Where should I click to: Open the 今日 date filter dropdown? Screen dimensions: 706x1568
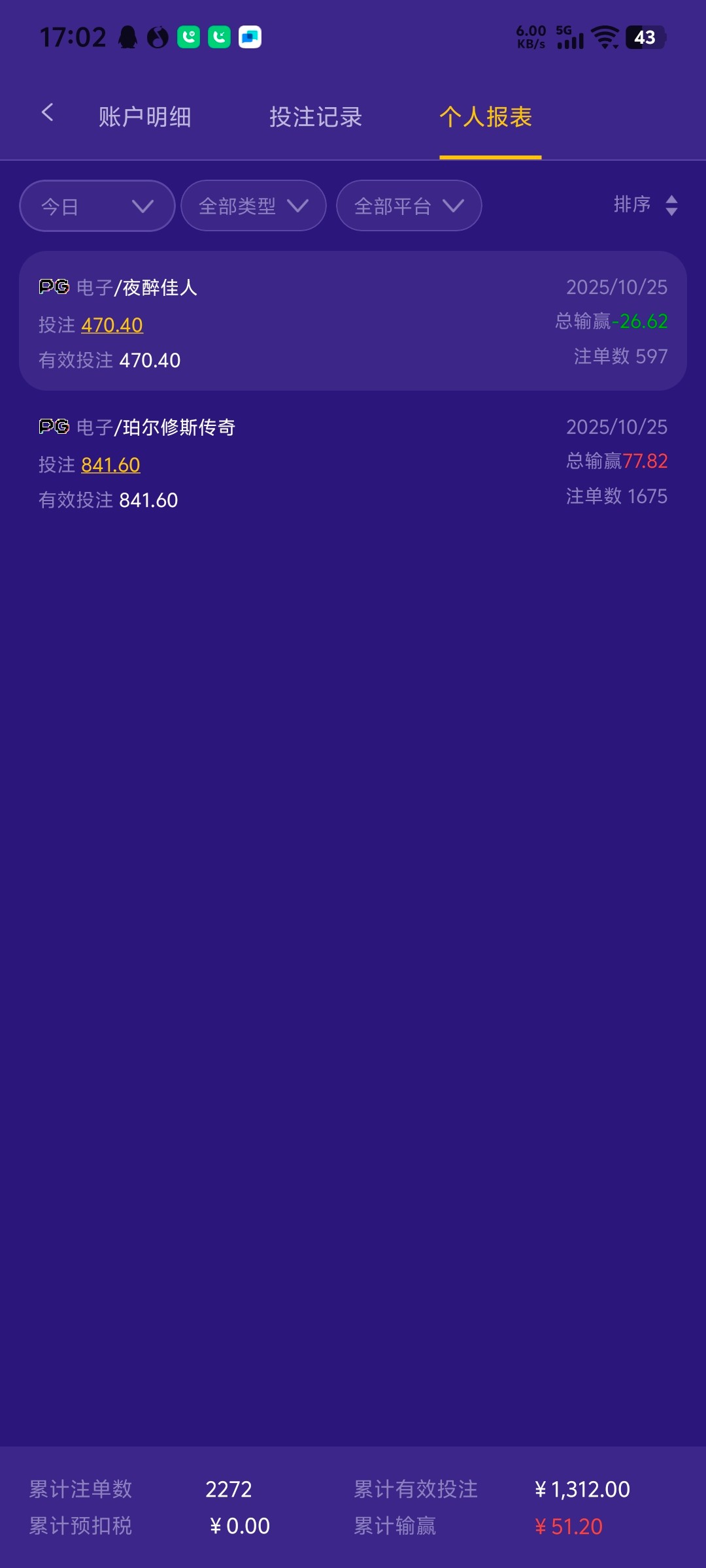97,205
